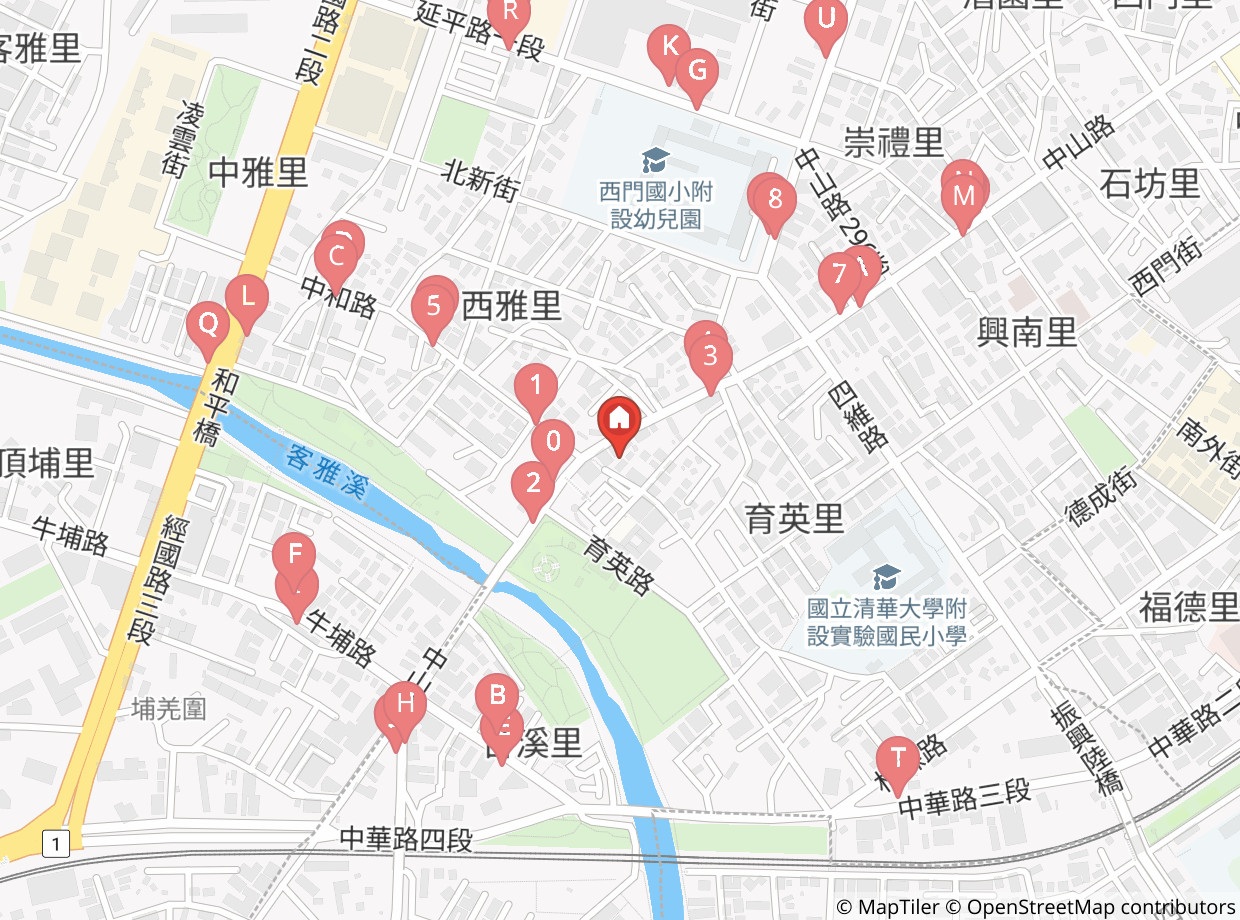The height and width of the screenshot is (920, 1240).
Task: Open the MapTiler attribution link
Action: (887, 907)
